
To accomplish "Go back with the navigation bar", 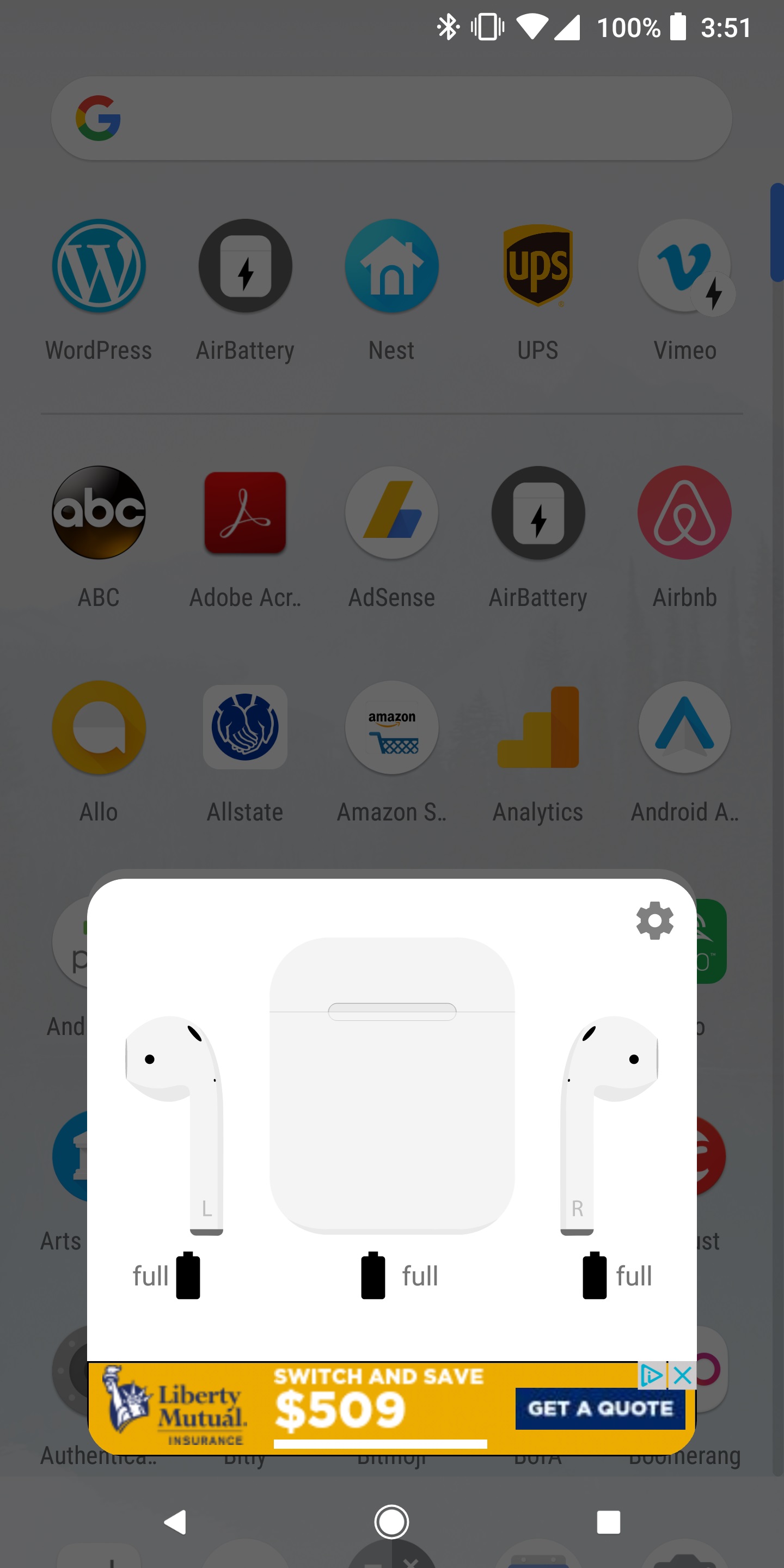I will pos(175,1522).
